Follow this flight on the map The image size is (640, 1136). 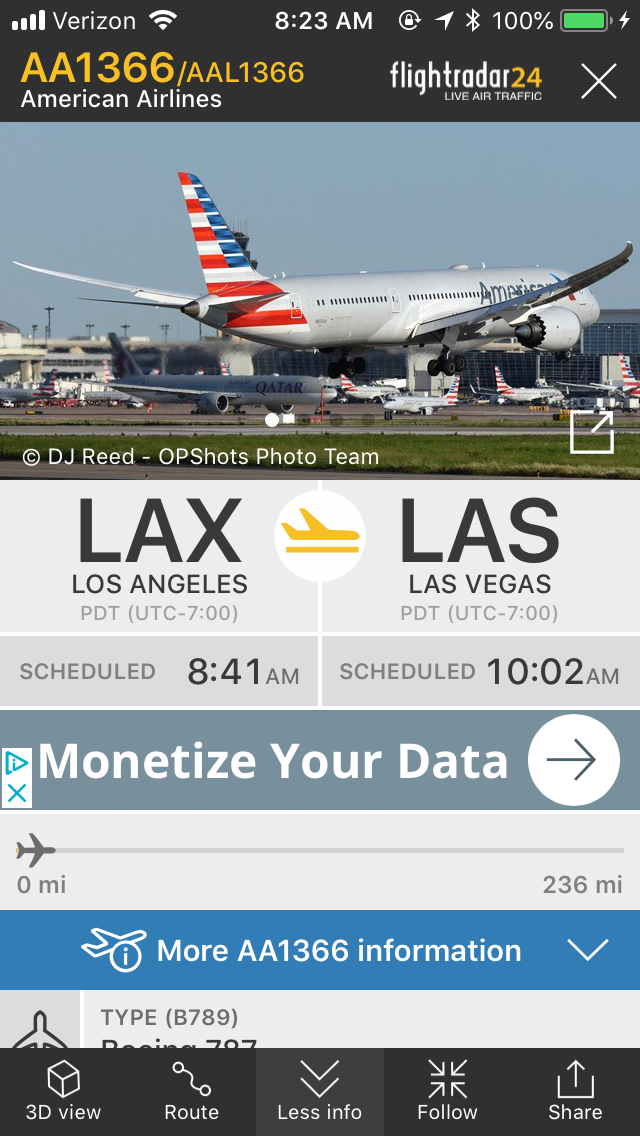coord(447,1092)
